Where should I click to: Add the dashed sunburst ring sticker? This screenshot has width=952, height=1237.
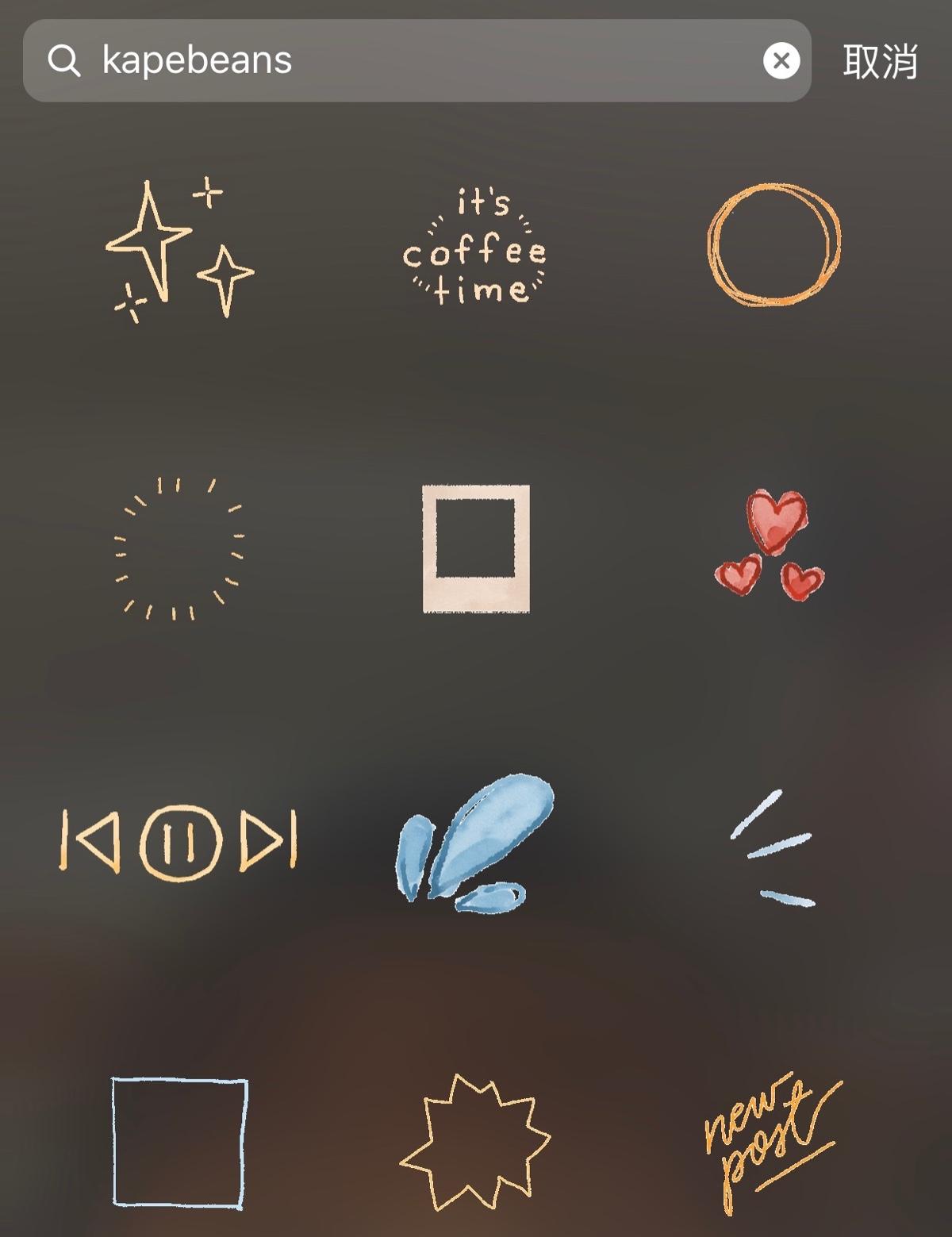point(179,548)
